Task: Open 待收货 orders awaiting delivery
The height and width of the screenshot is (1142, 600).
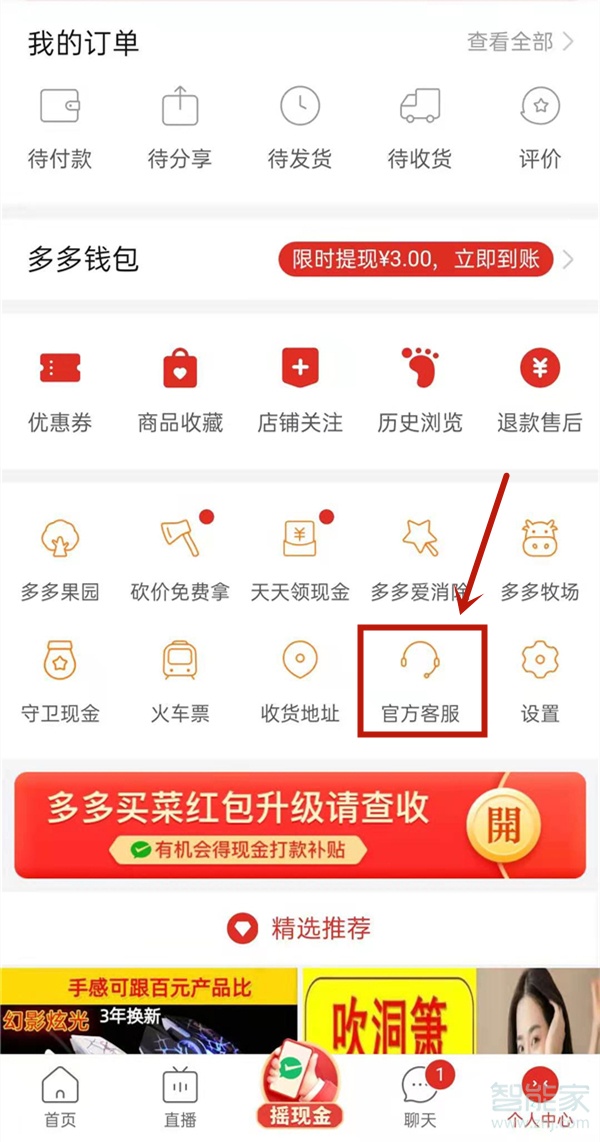Action: 420,128
